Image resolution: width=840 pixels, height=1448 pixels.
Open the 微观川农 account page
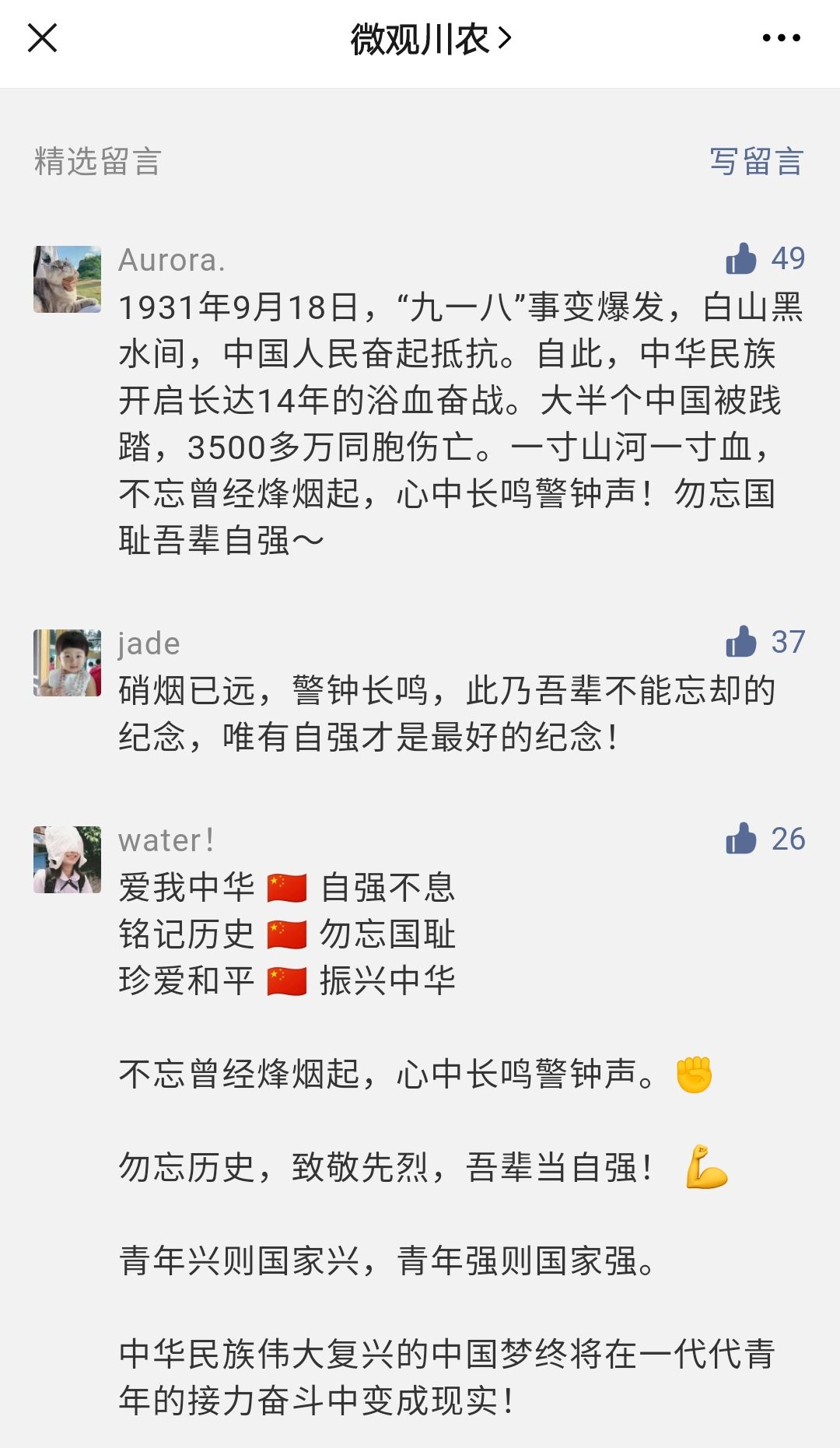coord(430,39)
